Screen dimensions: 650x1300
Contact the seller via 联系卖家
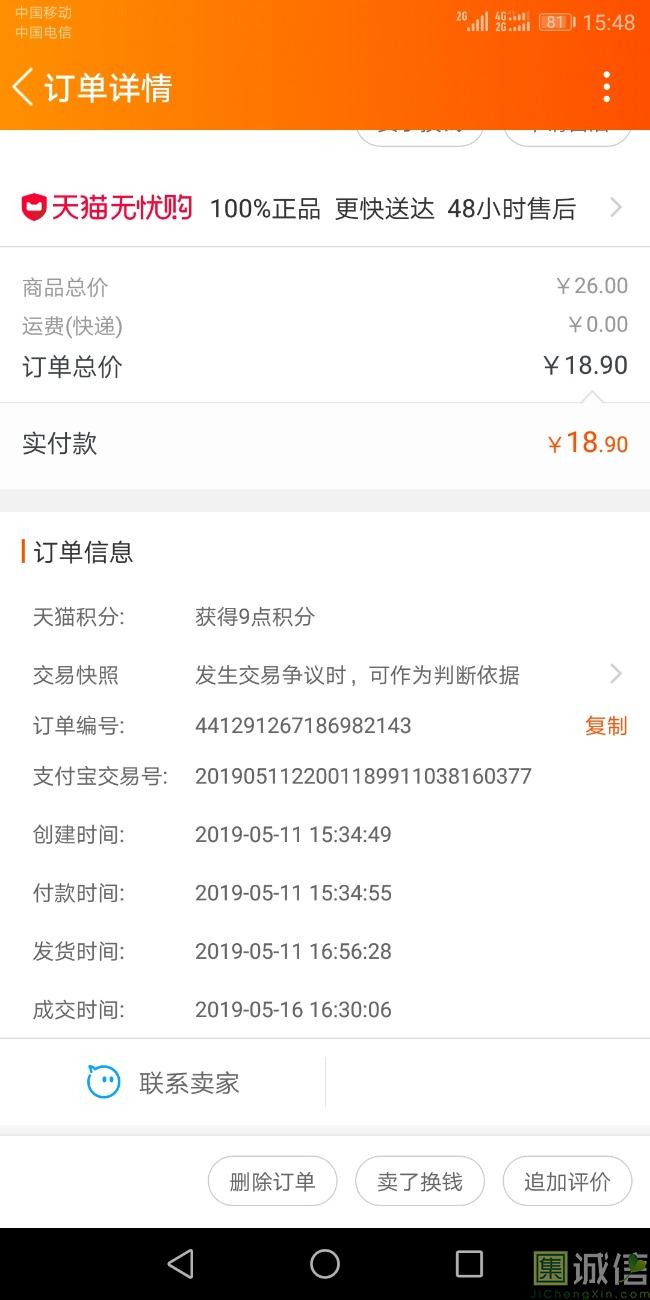(163, 1082)
